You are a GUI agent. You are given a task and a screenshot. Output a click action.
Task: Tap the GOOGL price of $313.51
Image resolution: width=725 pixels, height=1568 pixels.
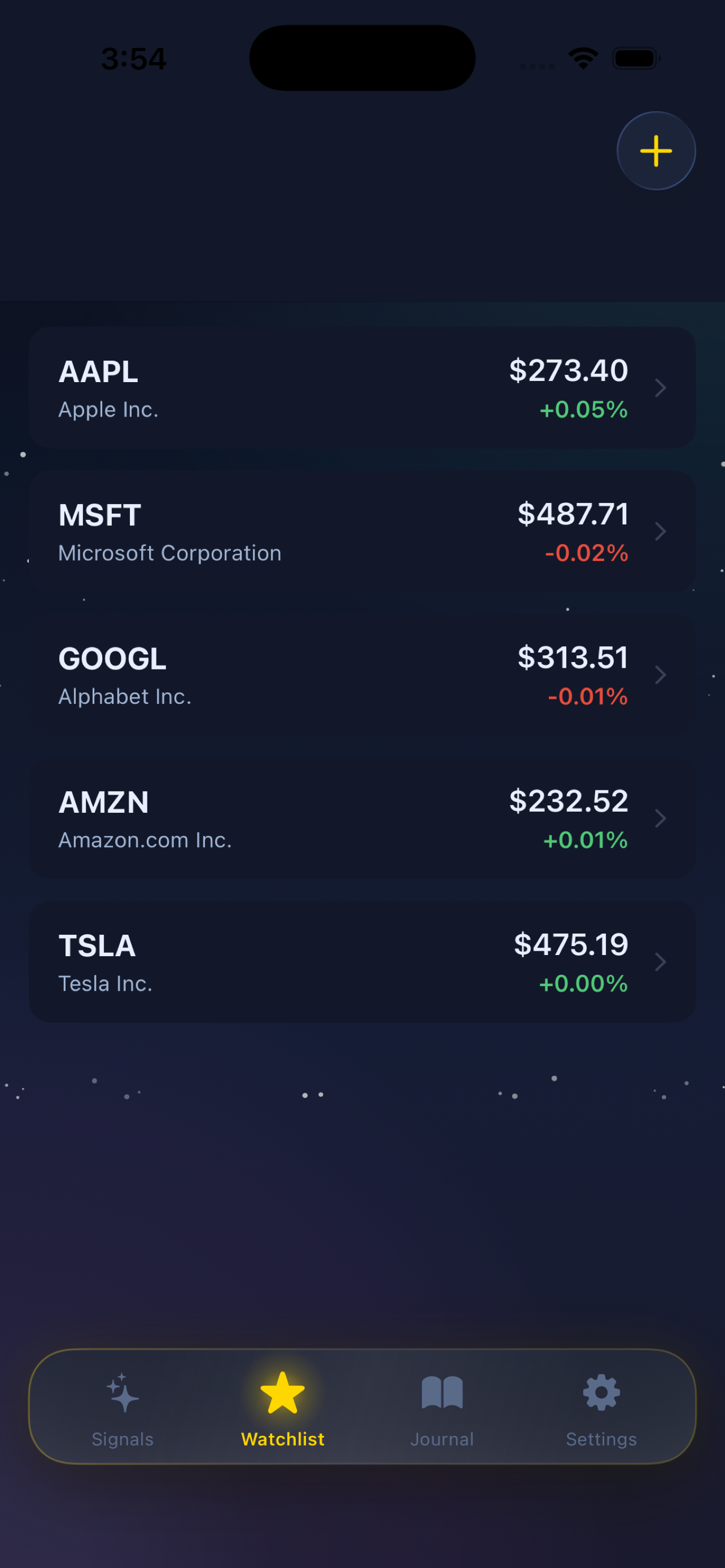573,658
